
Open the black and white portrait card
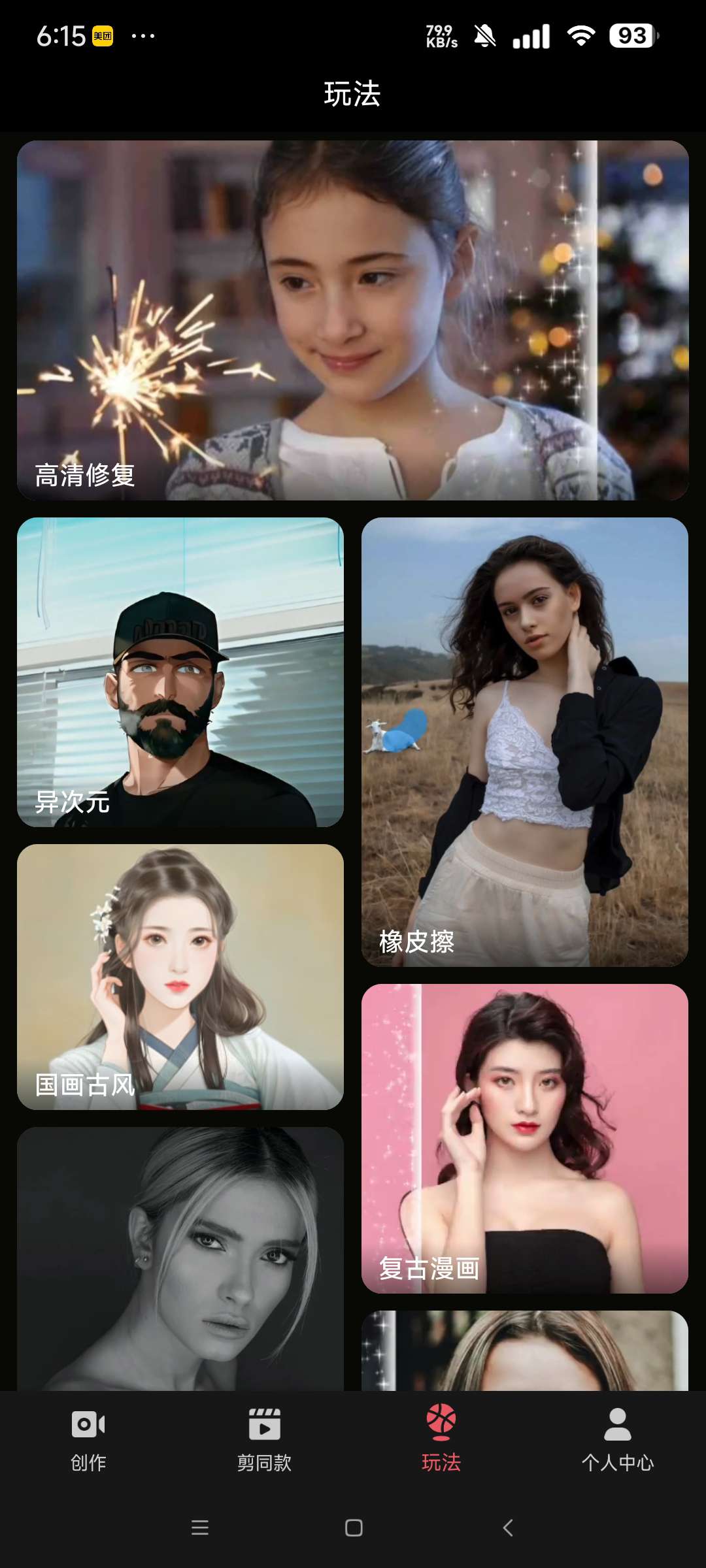click(180, 1258)
